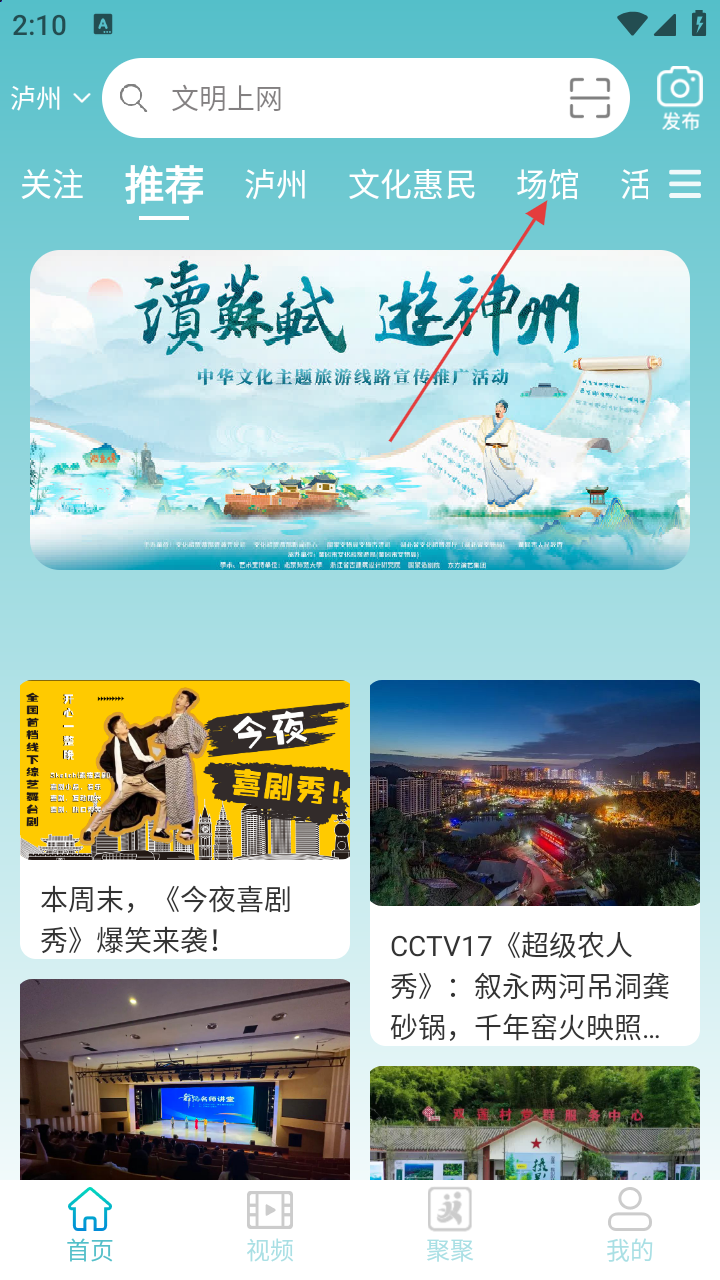Open the CCTV17 超级农人秀 article
This screenshot has height=1280, width=720.
click(x=535, y=862)
